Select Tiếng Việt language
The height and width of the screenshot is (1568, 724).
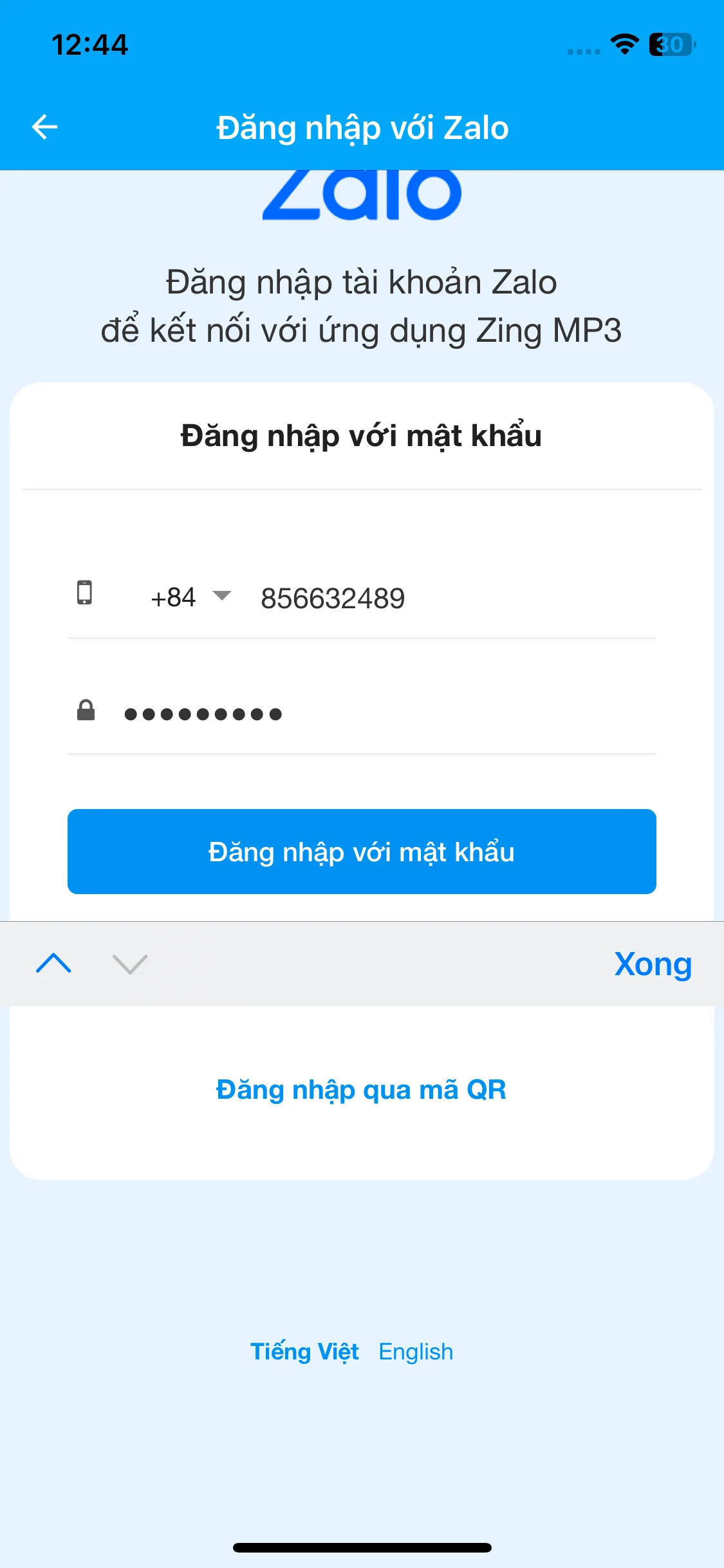tap(304, 1351)
